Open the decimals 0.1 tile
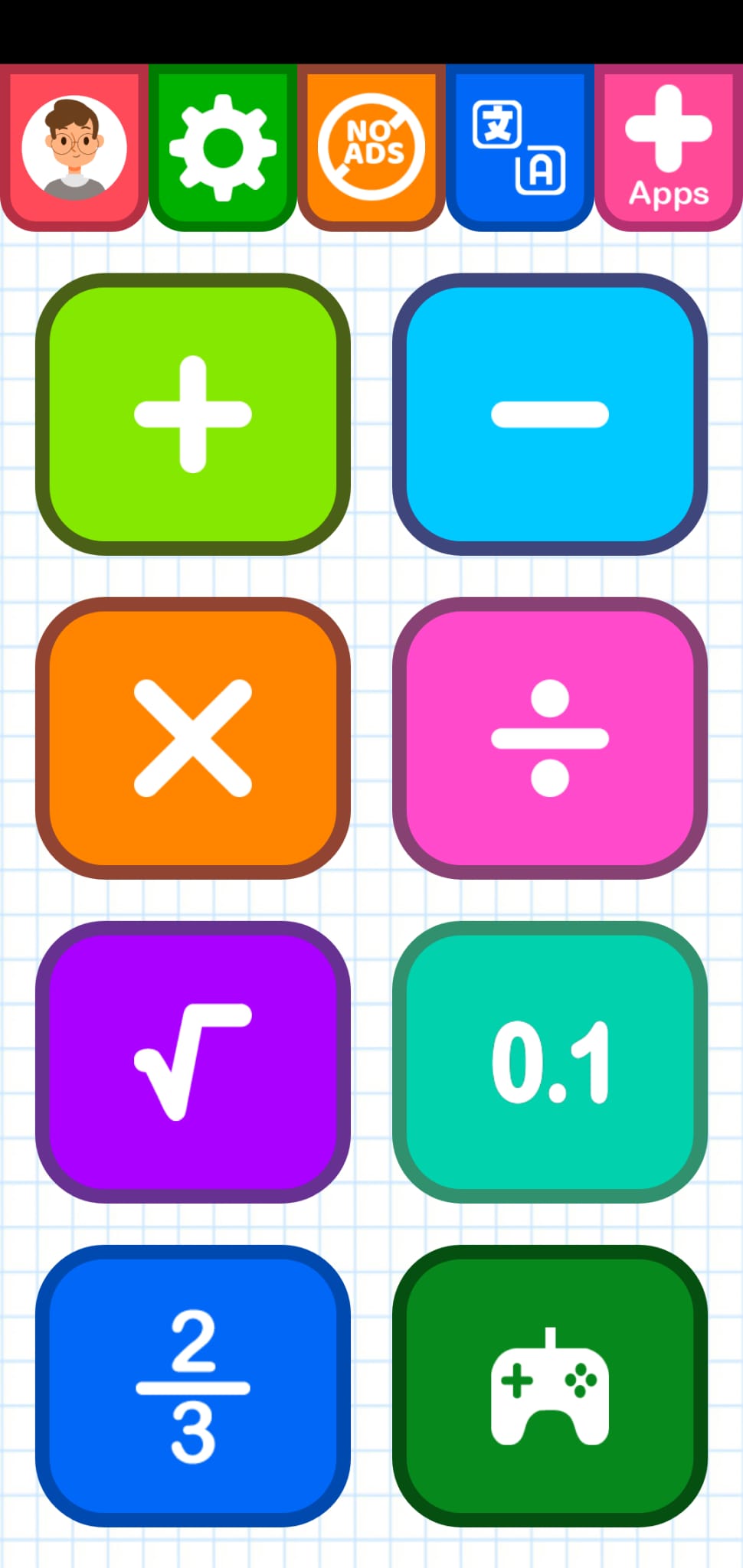 tap(550, 1062)
